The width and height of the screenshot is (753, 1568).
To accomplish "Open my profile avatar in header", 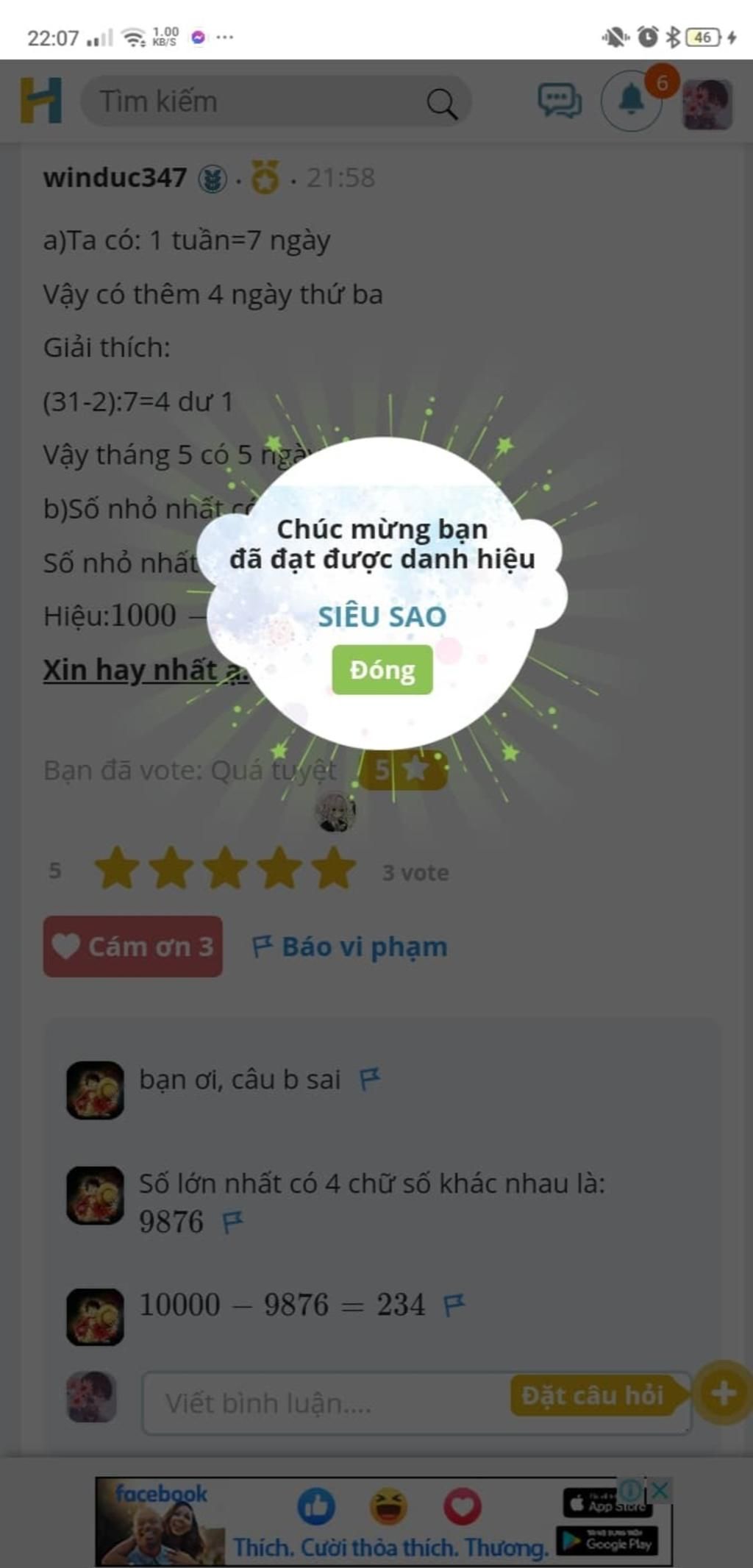I will (706, 104).
